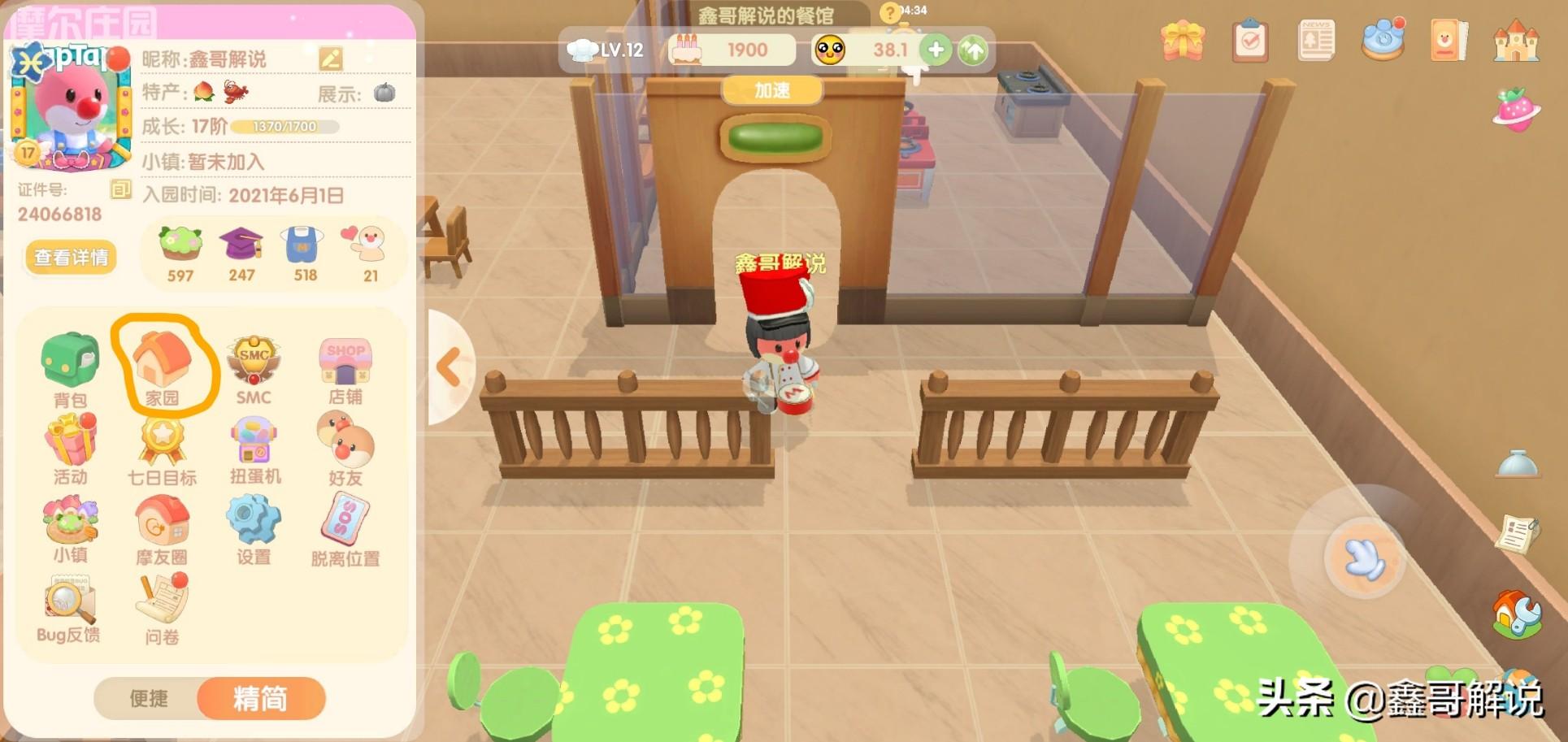Open the 背包 backpack
This screenshot has height=742, width=1568.
(x=70, y=367)
